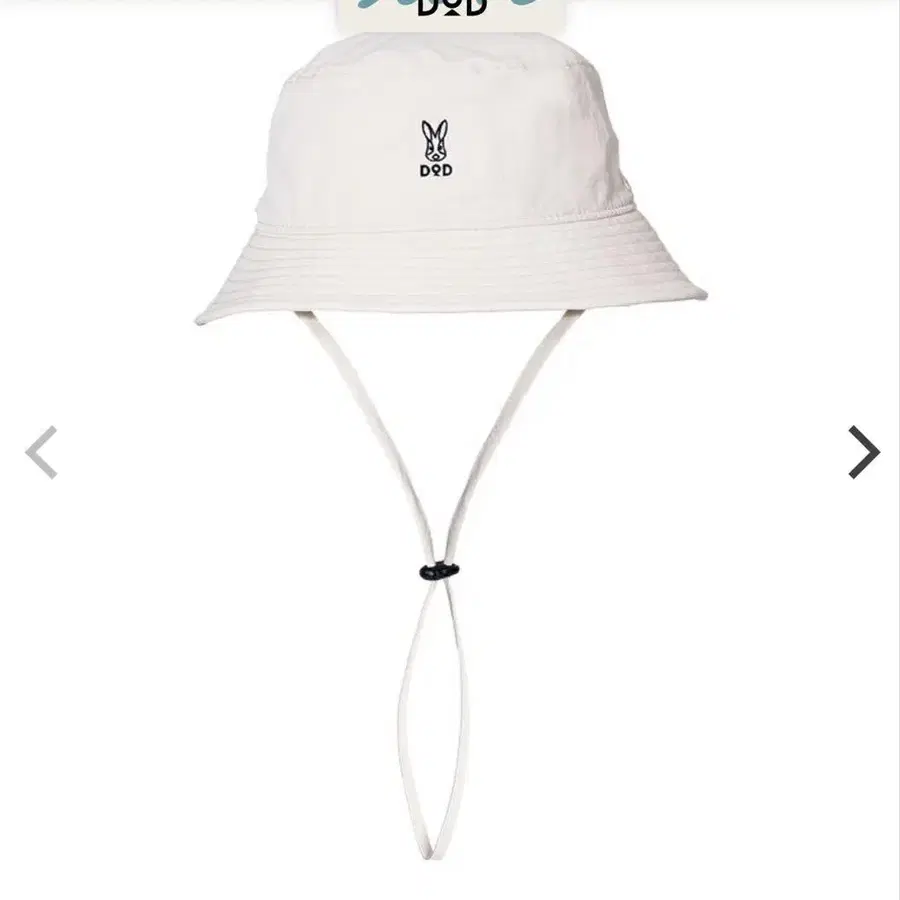Viewport: 900px width, 900px height.
Task: Go to the previous product image
Action: click(x=41, y=452)
